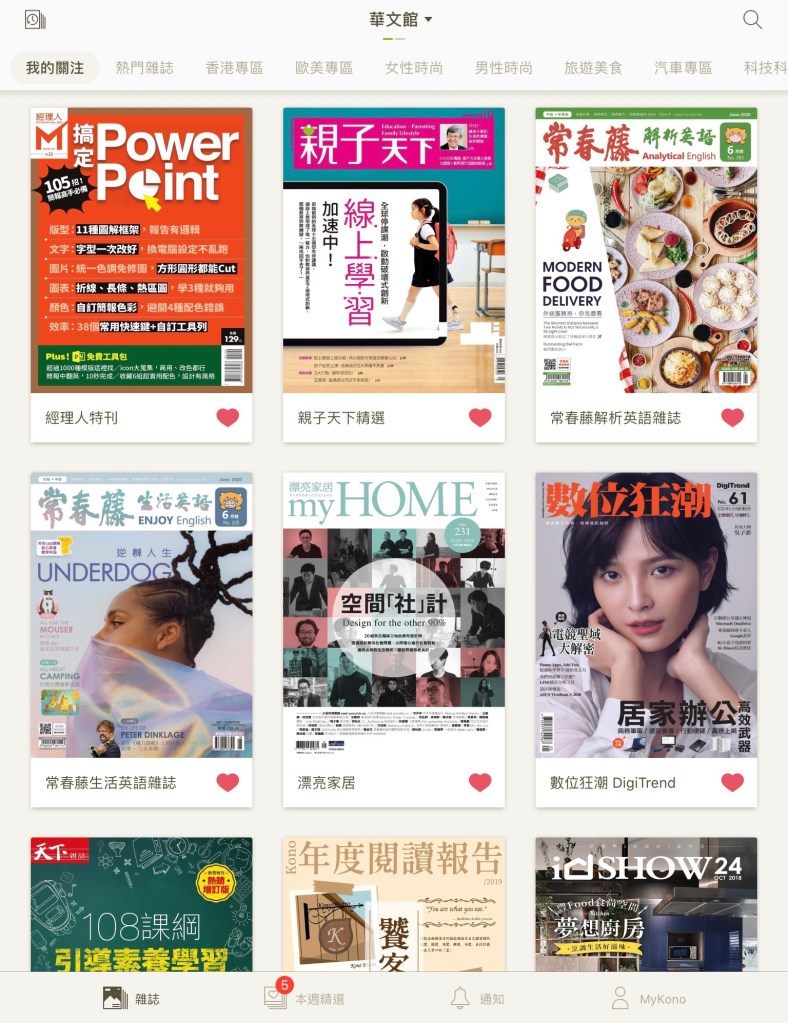Open the 數位狂潮 DigiTrend magazine cover
The image size is (788, 1023).
coord(646,615)
